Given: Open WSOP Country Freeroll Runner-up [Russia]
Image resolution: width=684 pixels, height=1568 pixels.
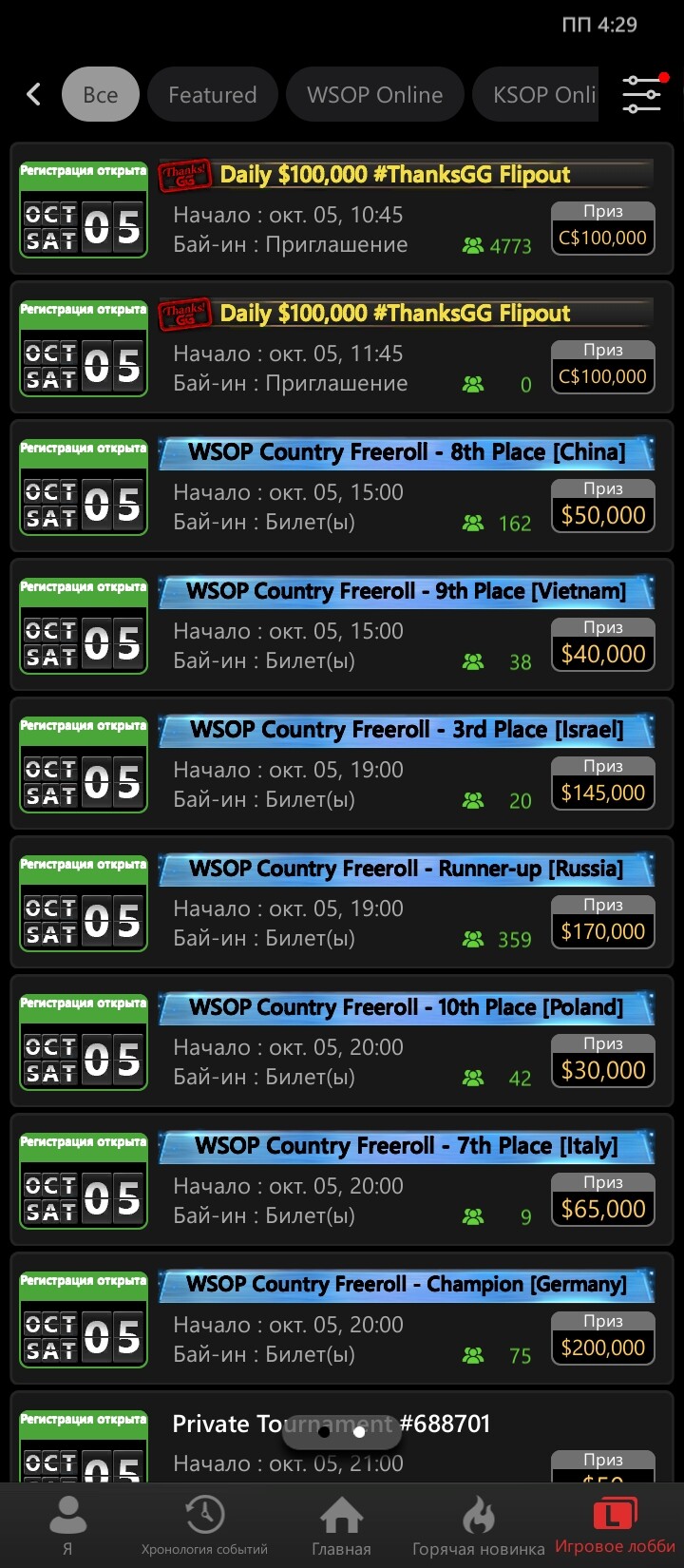Looking at the screenshot, I should [x=342, y=904].
